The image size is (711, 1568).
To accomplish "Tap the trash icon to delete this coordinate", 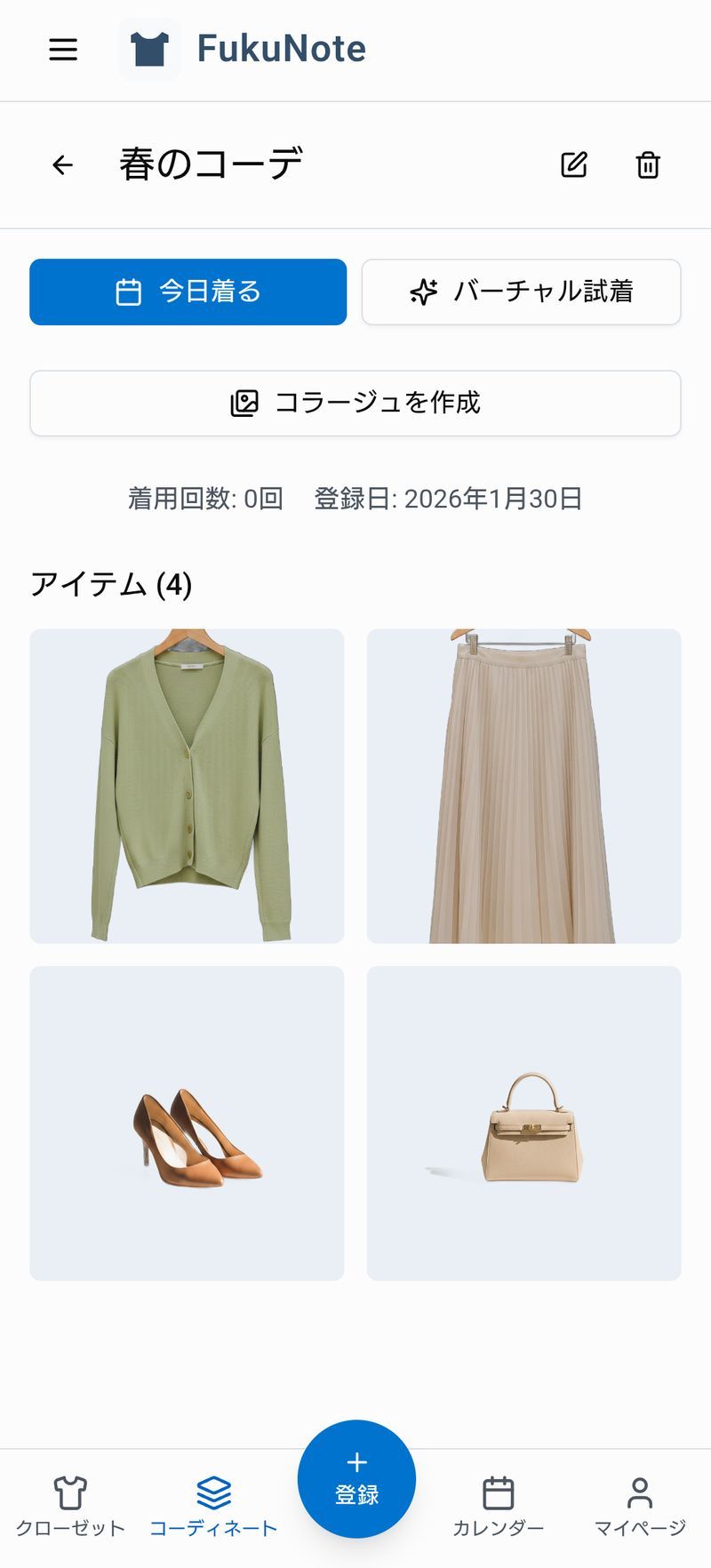I will 647,165.
